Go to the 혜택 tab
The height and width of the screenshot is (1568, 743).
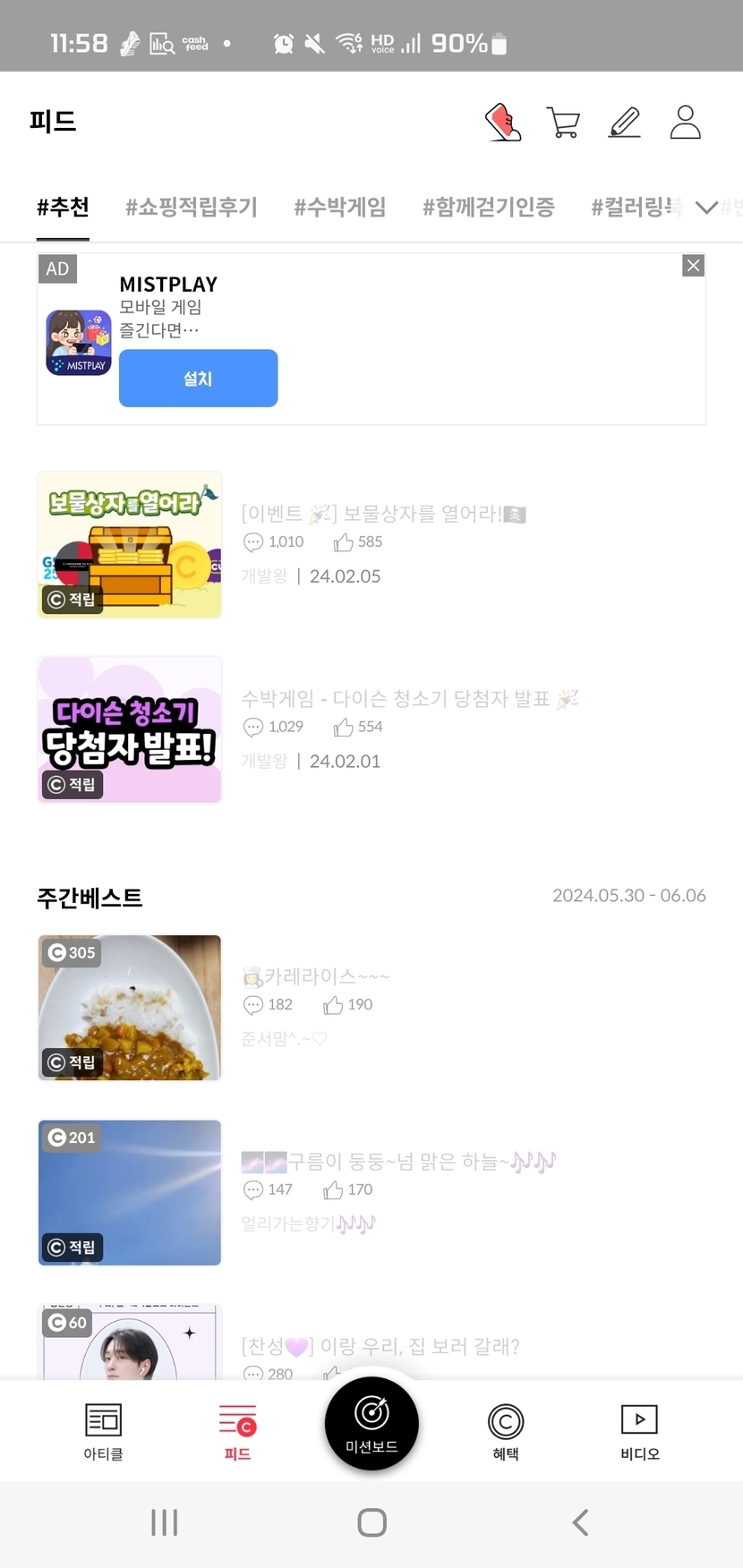[x=506, y=1431]
